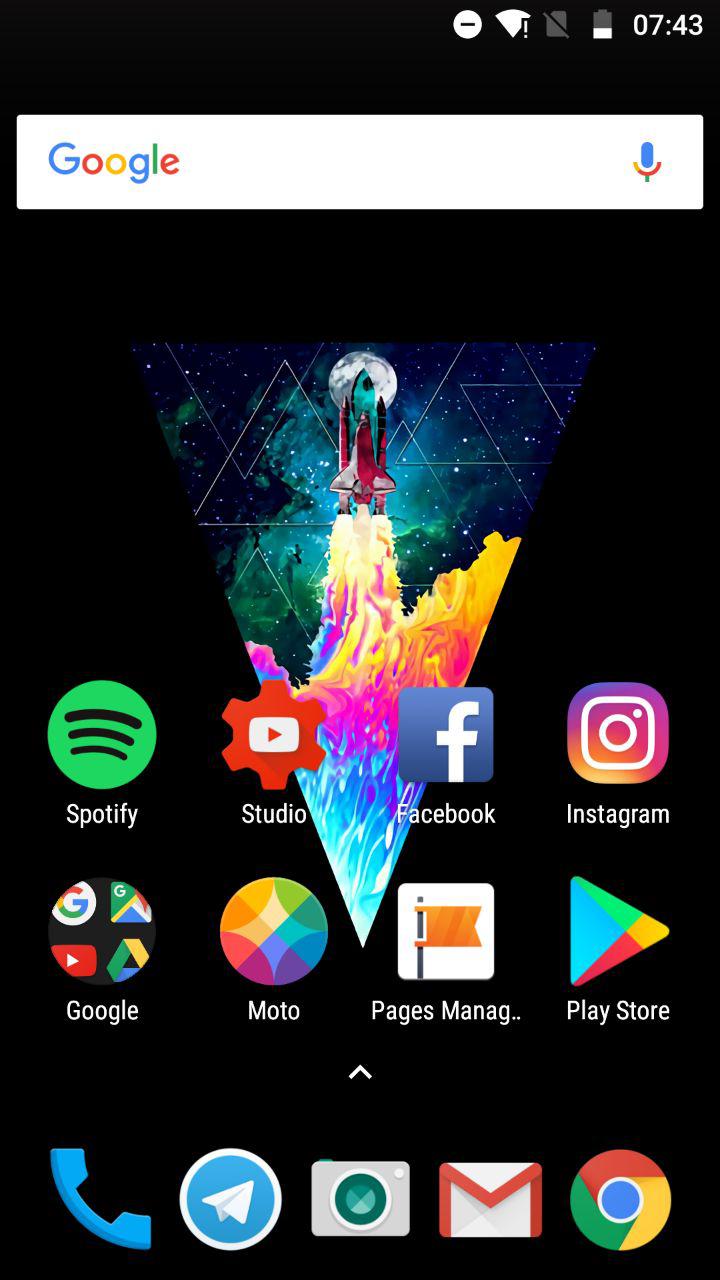Expand the app drawer arrow

click(360, 1072)
